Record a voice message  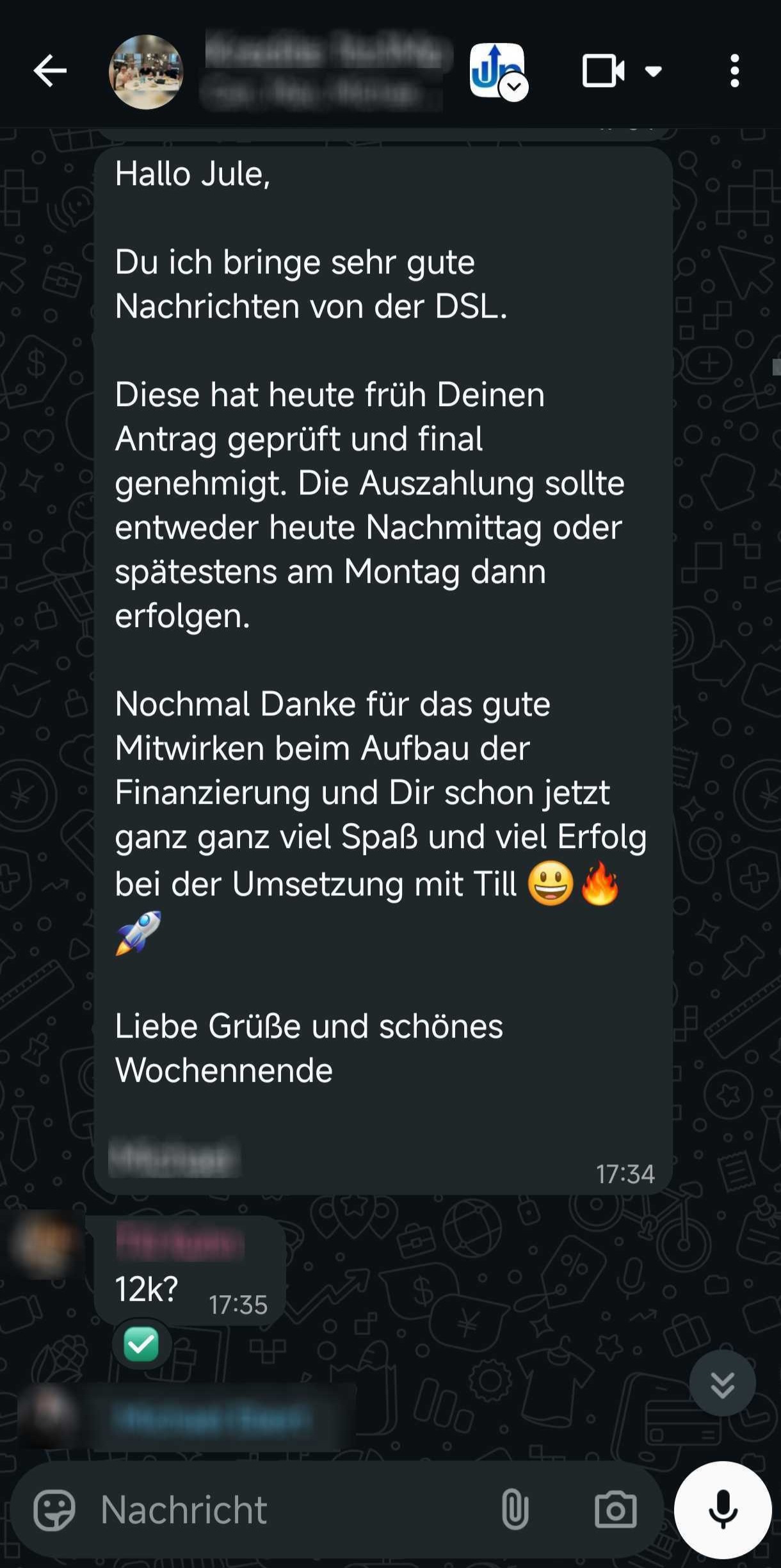point(723,1510)
